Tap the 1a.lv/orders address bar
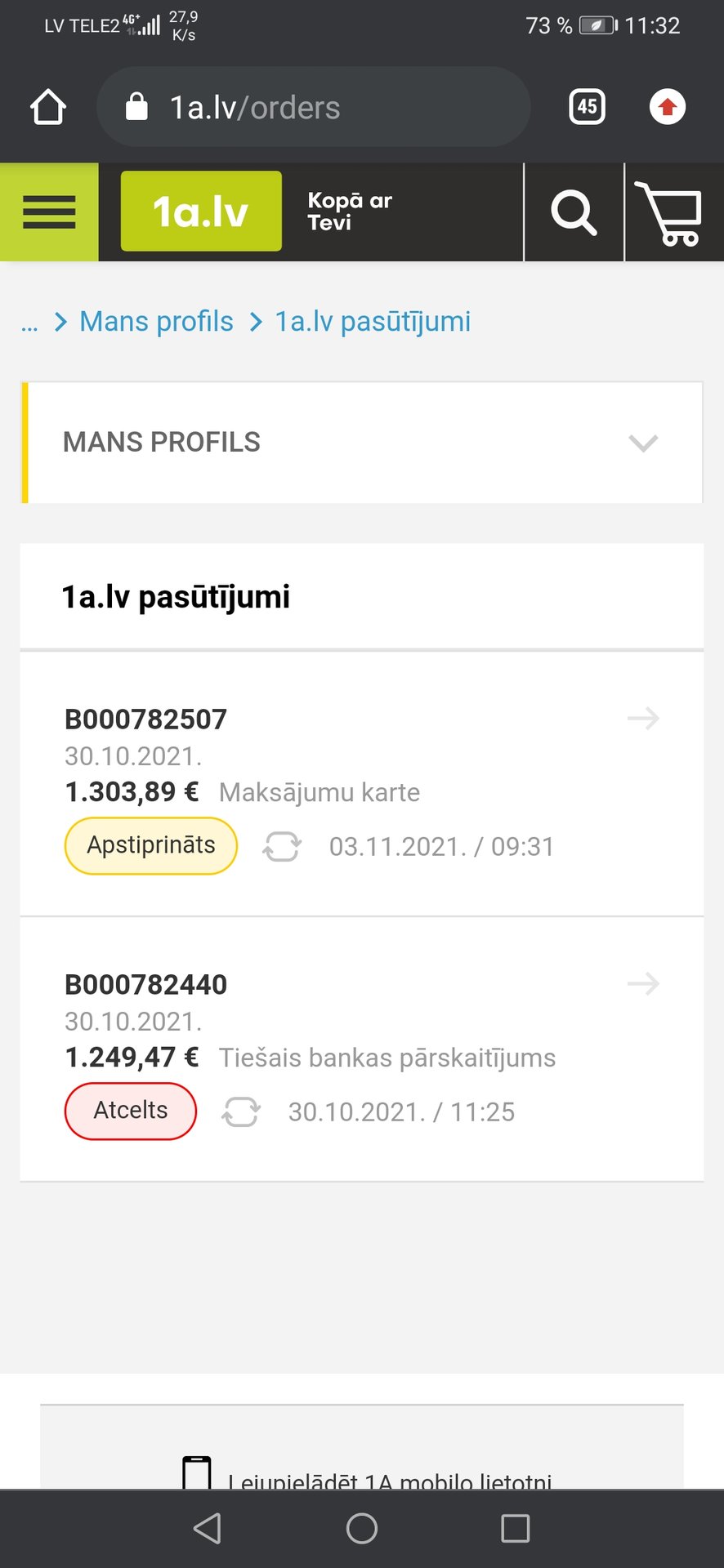 (x=313, y=107)
